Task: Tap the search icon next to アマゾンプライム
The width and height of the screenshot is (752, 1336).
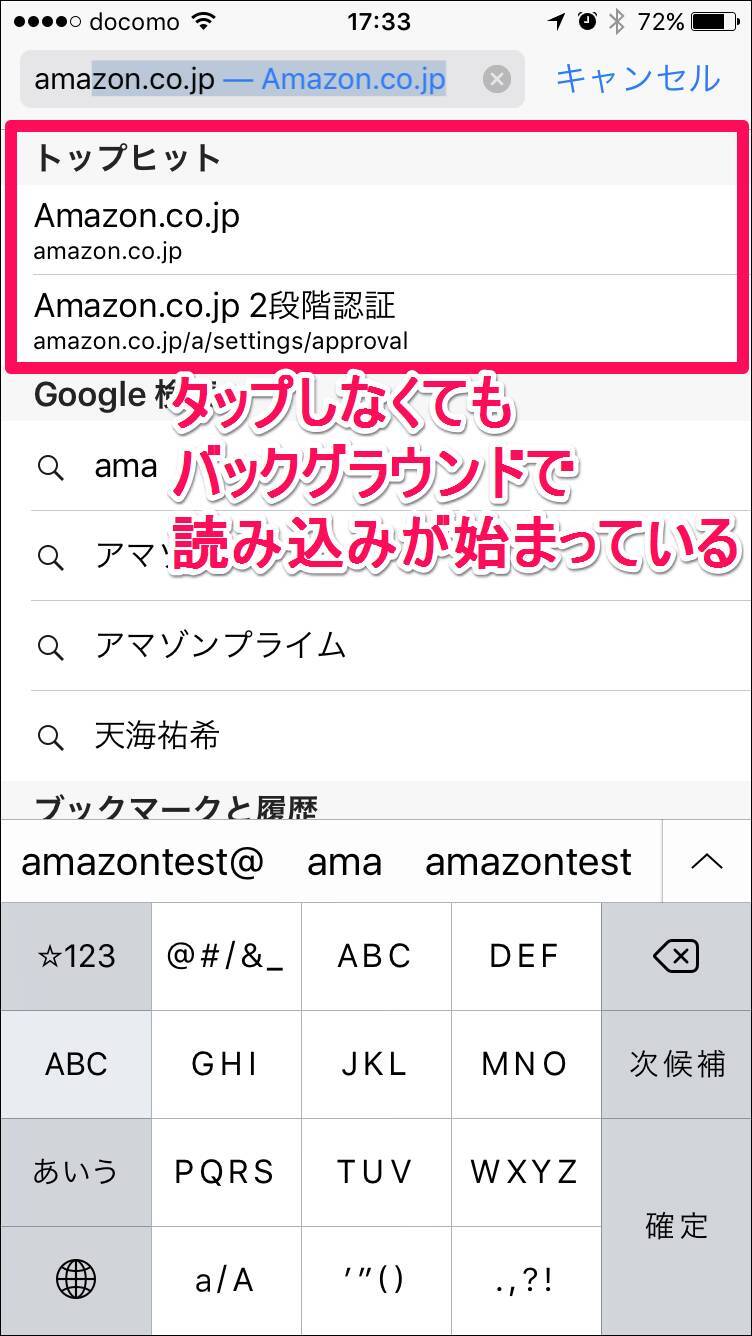Action: coord(51,647)
